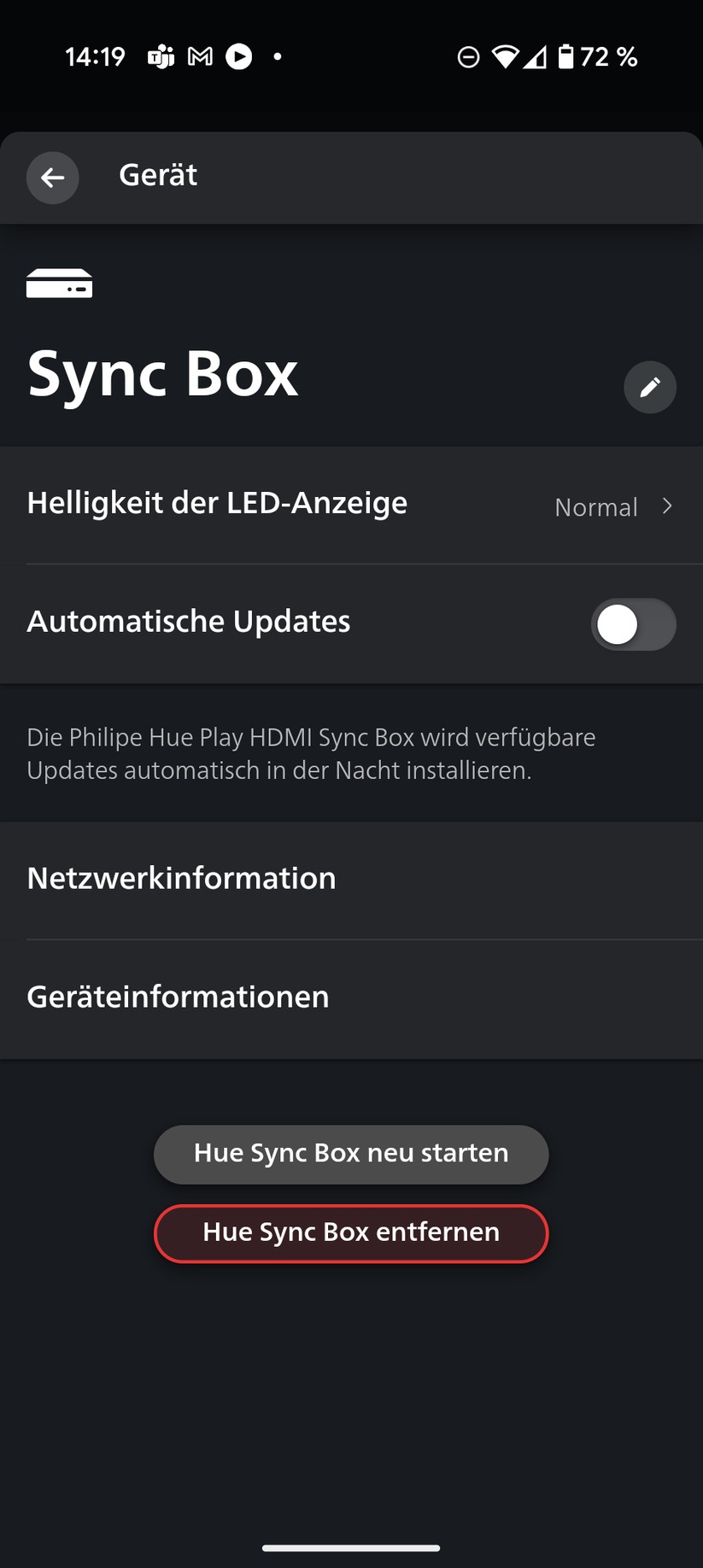Open the LED brightness selection set to Normal
The height and width of the screenshot is (1568, 703).
pos(596,506)
